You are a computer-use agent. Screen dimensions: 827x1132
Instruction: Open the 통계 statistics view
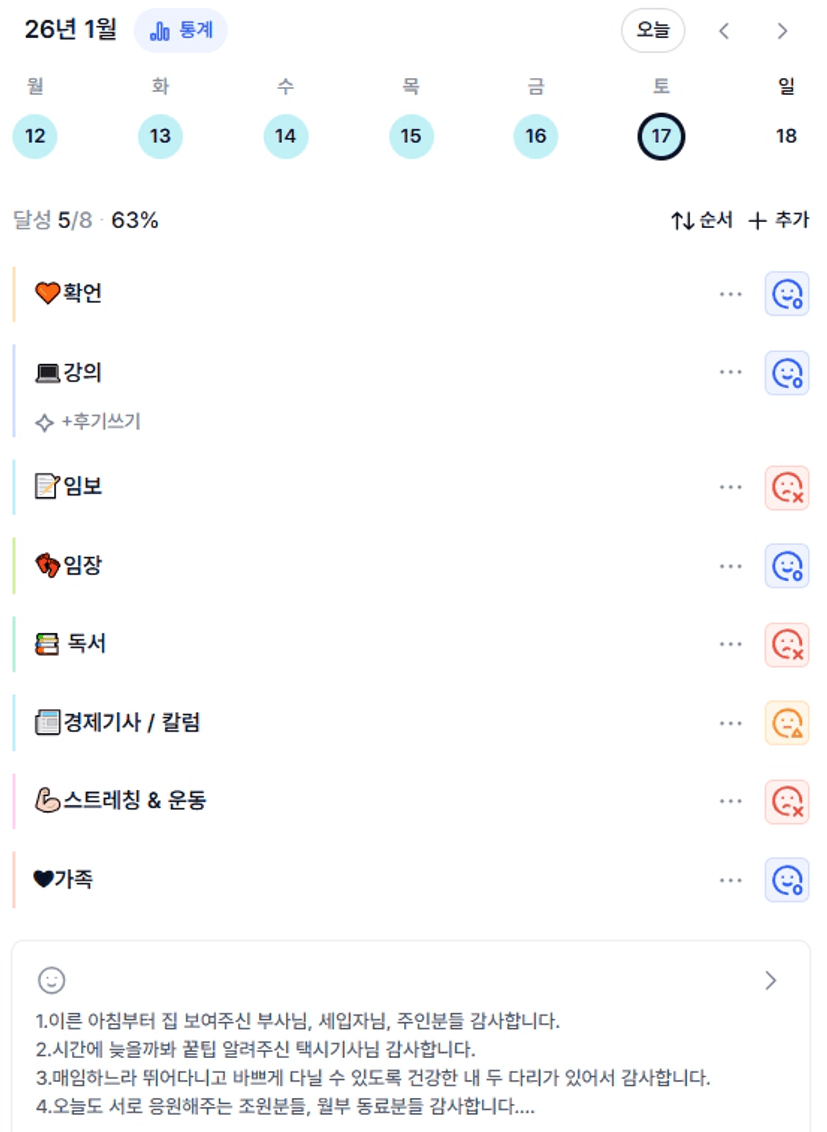pyautogui.click(x=181, y=31)
